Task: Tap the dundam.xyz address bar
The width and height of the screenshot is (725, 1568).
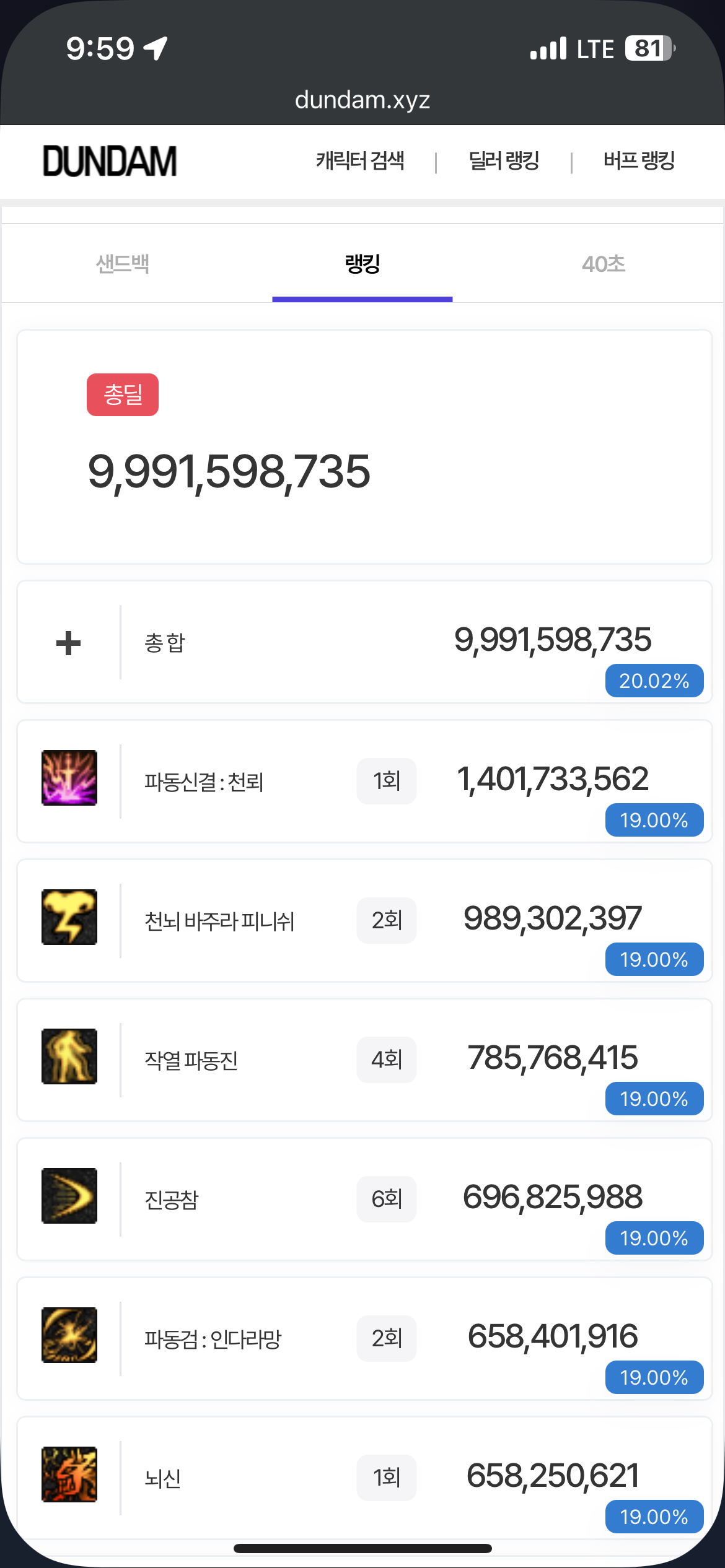Action: pyautogui.click(x=362, y=100)
